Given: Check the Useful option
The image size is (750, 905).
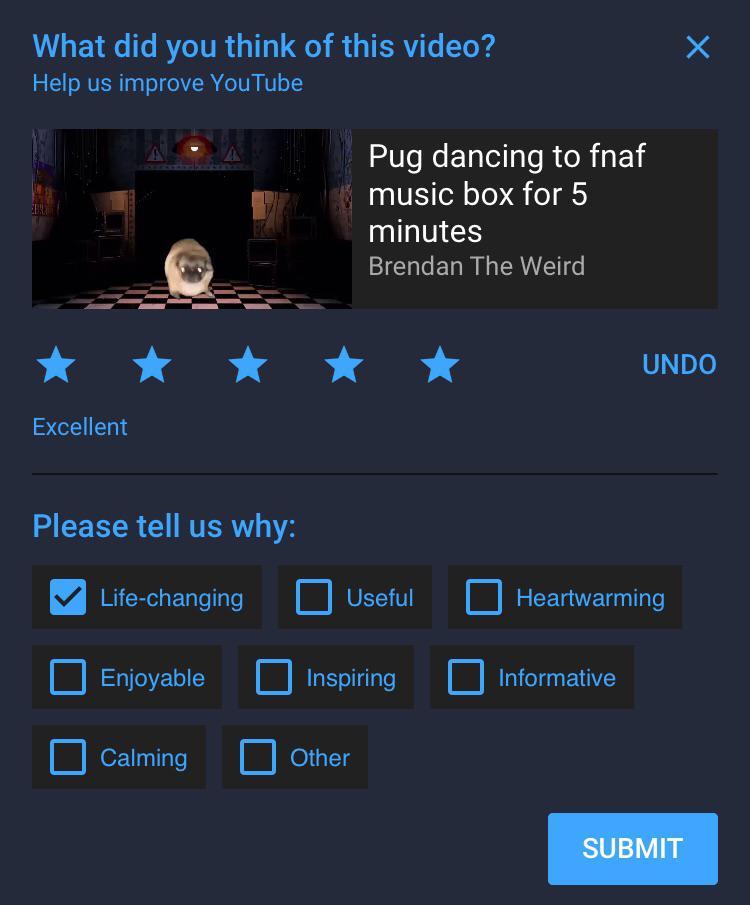Looking at the screenshot, I should pyautogui.click(x=314, y=598).
